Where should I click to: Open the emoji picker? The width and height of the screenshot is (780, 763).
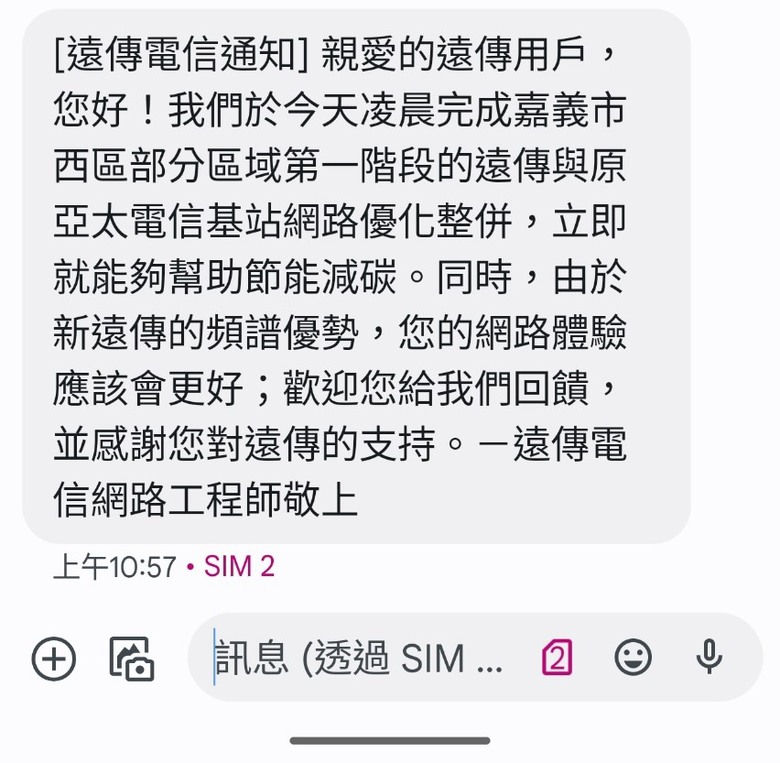(633, 658)
